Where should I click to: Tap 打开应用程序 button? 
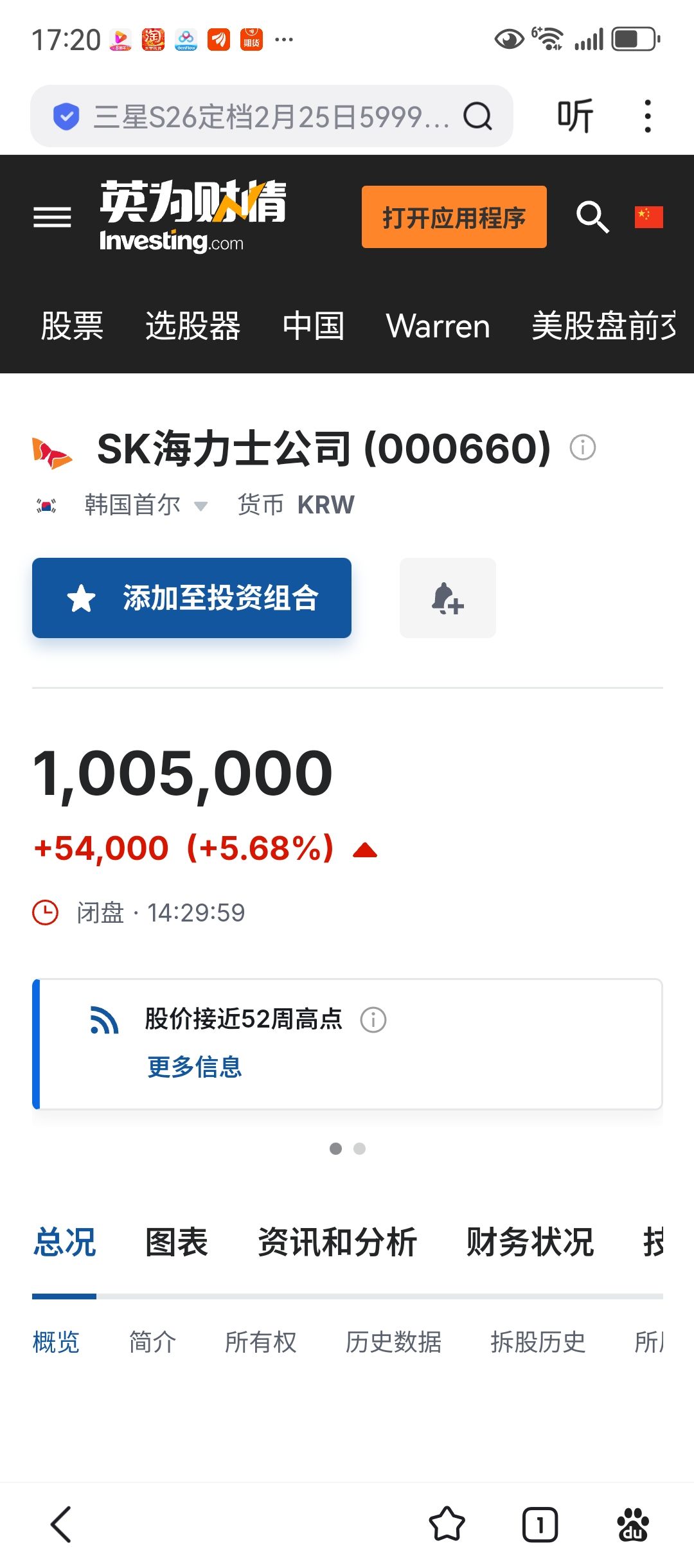point(454,217)
